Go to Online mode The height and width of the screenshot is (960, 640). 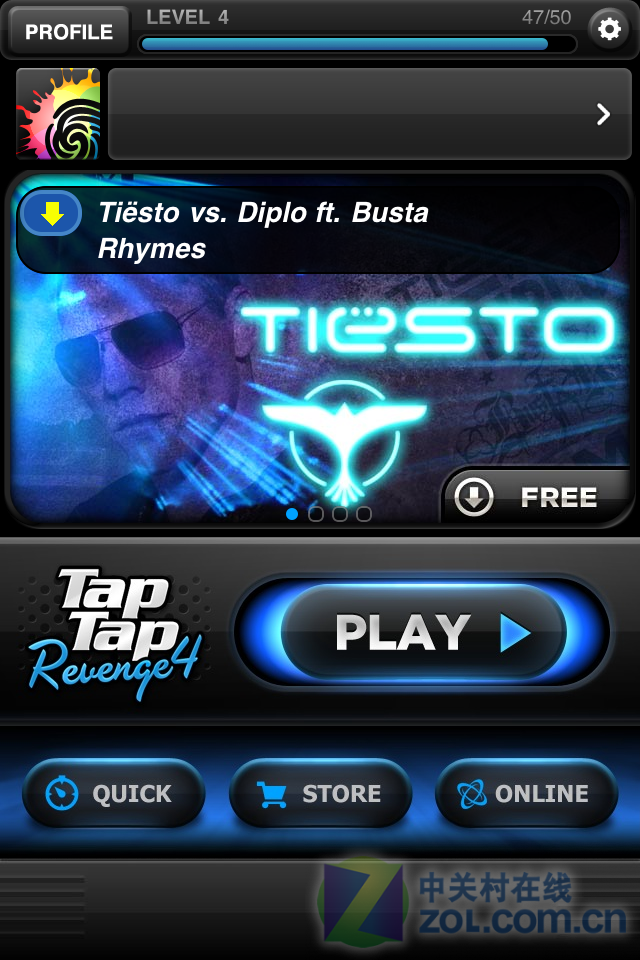[526, 793]
